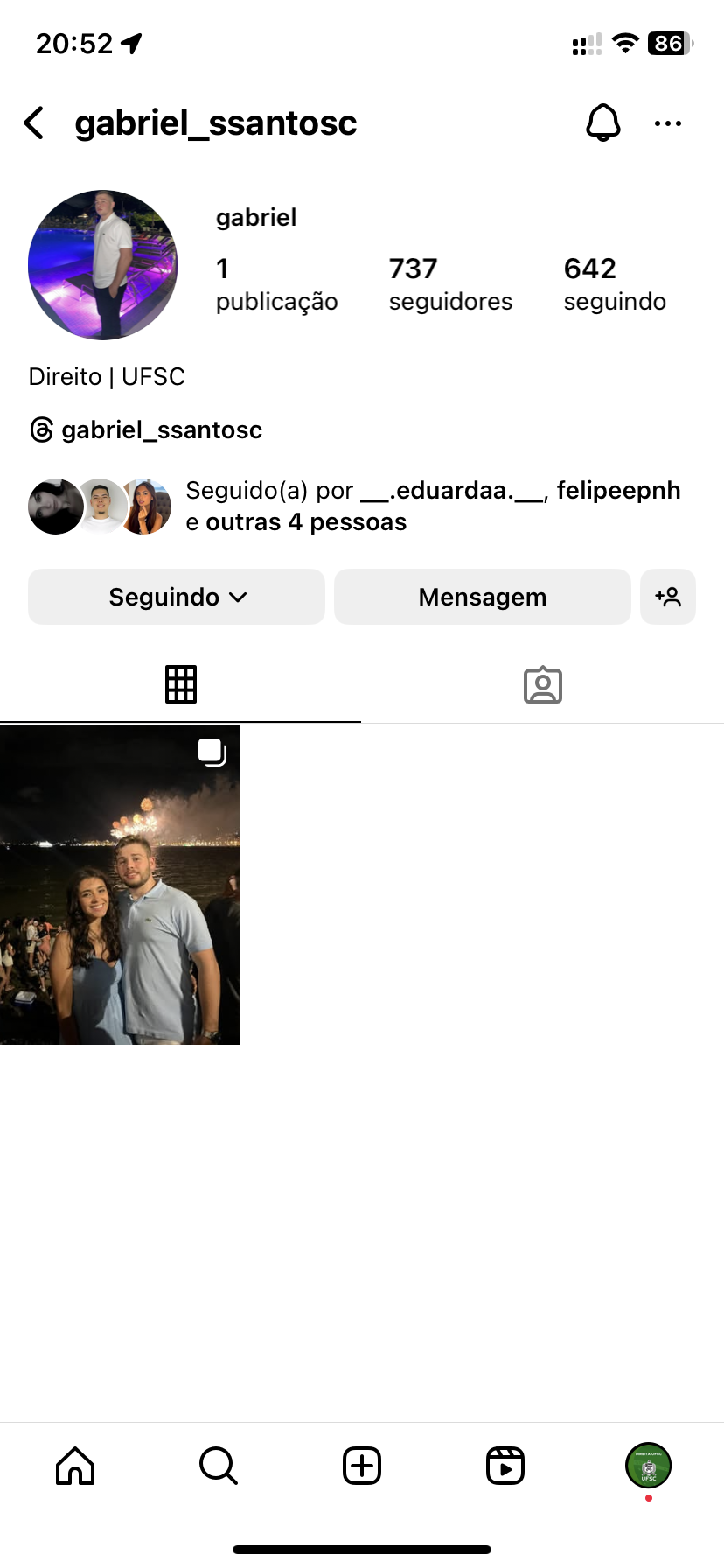Send a message via Mensagem button
Viewport: 724px width, 1568px height.
coord(482,597)
